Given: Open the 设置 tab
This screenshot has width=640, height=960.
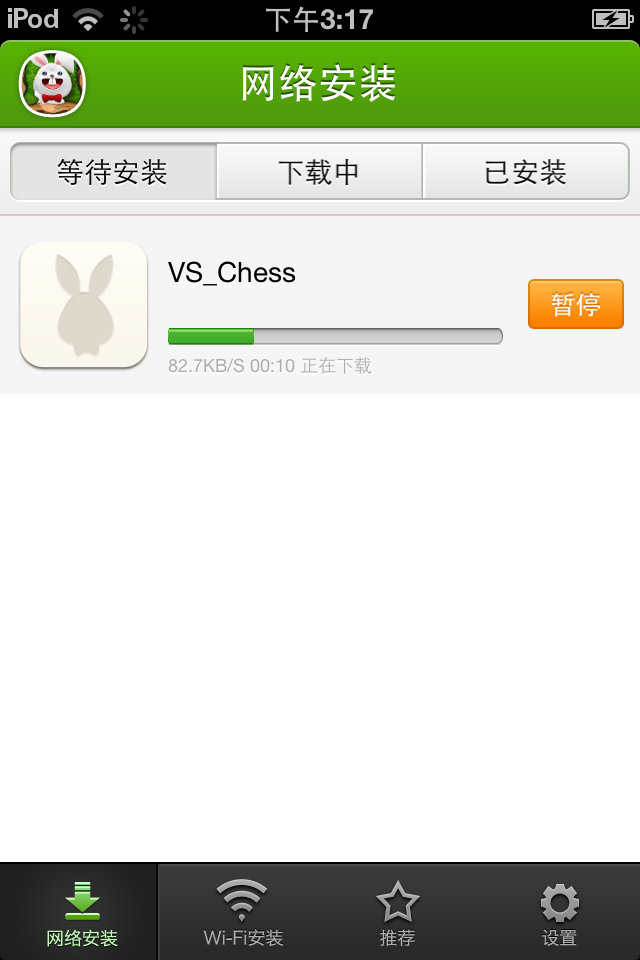Looking at the screenshot, I should tap(559, 912).
